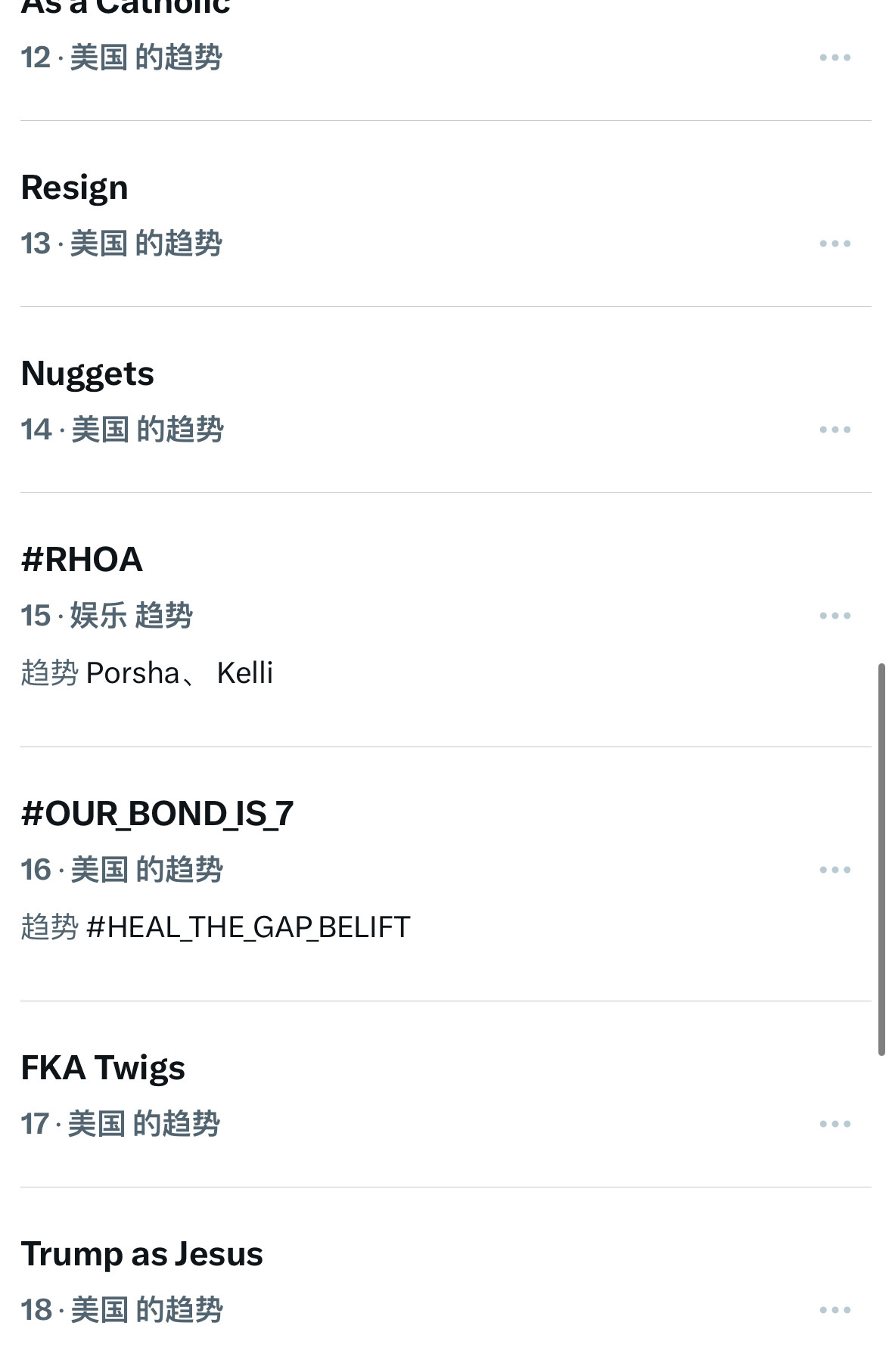Open the related trend Porsha
Image resolution: width=892 pixels, height=1372 pixels.
[132, 673]
